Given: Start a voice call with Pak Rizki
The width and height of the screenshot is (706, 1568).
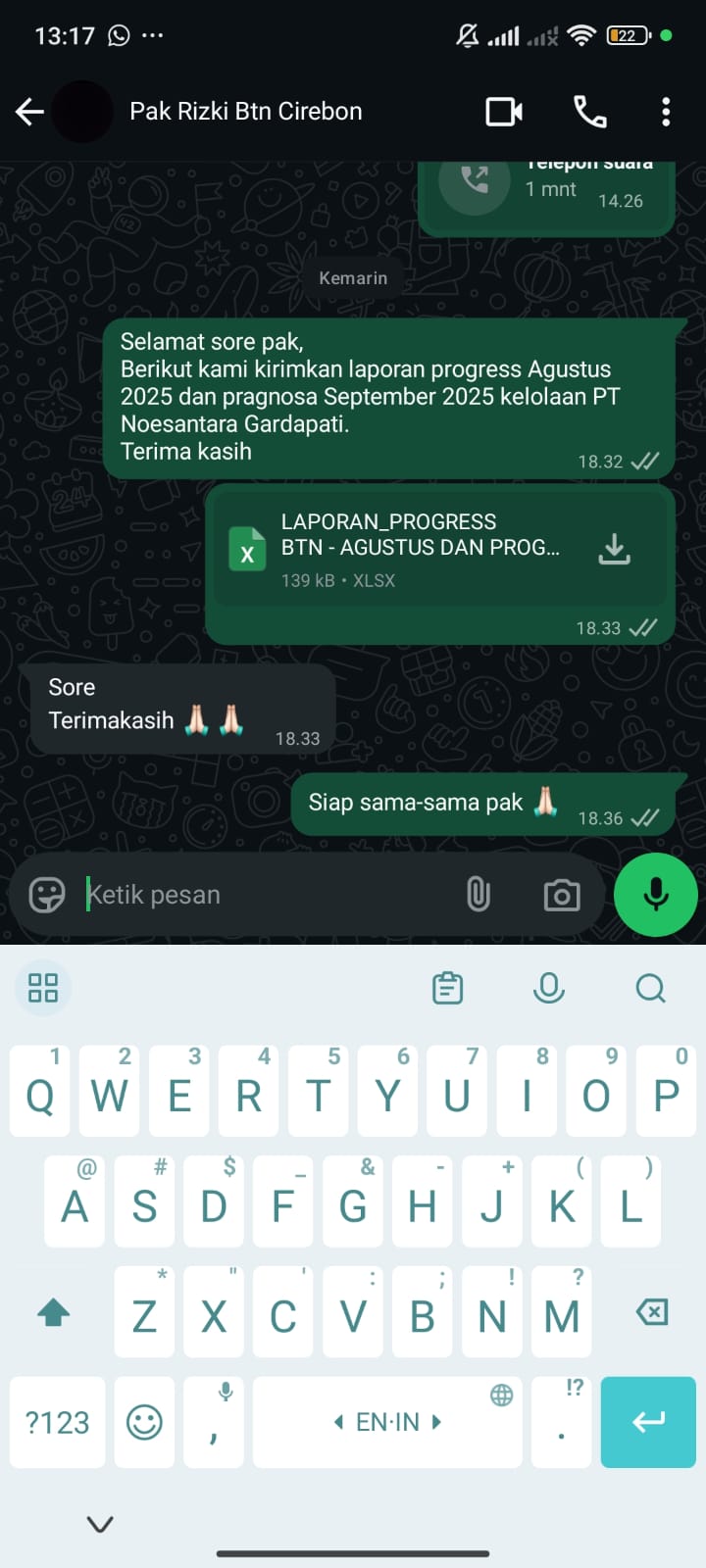Looking at the screenshot, I should (x=589, y=112).
